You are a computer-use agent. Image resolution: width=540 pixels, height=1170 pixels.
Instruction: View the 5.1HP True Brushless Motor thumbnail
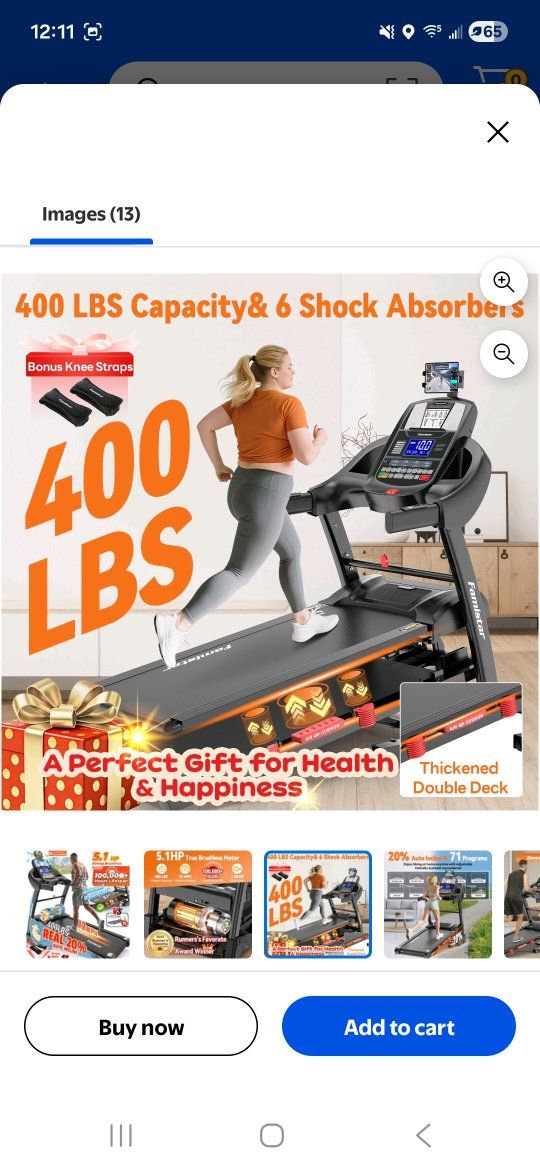[198, 904]
